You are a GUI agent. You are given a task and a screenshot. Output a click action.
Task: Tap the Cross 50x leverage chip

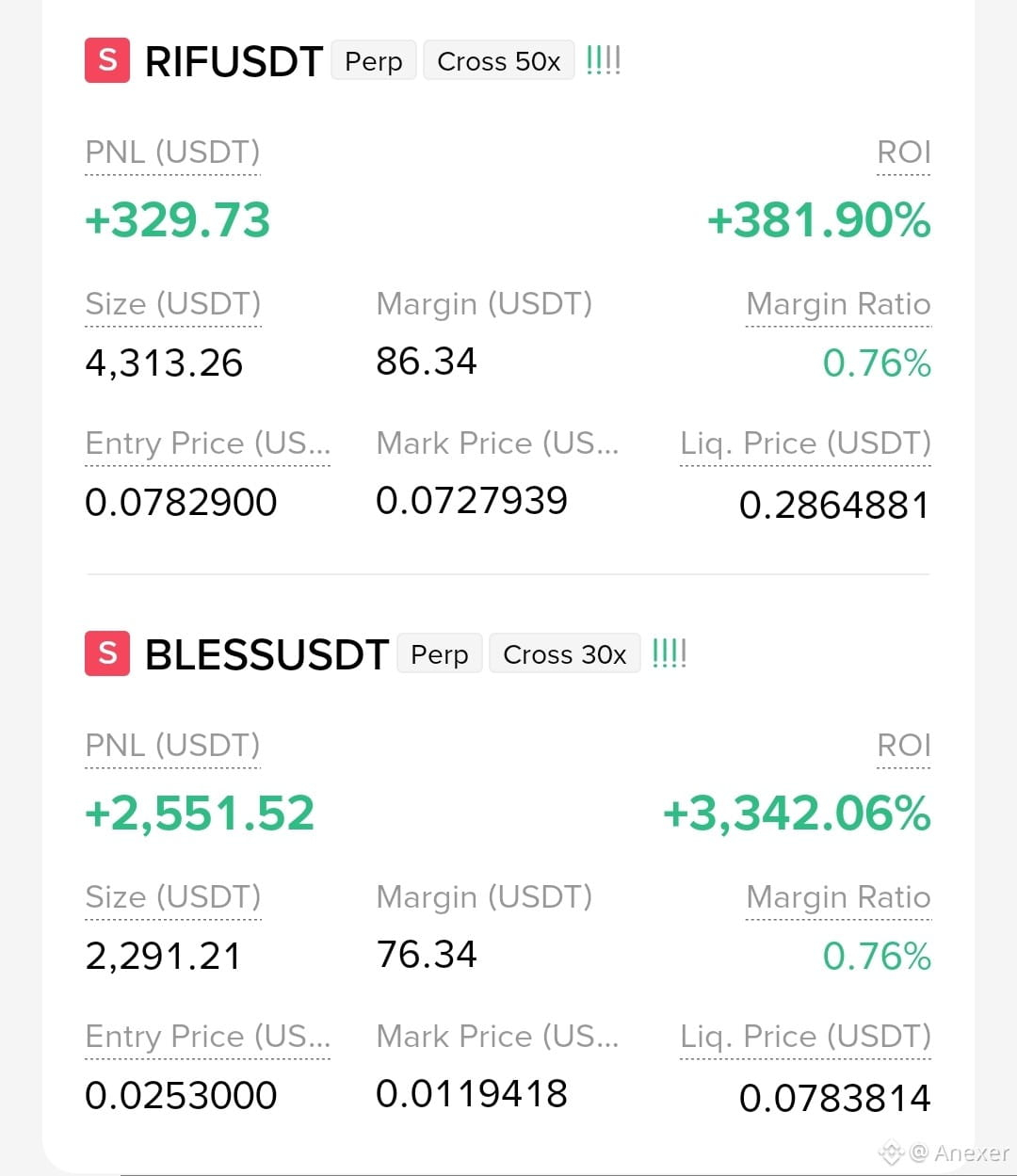coord(499,61)
